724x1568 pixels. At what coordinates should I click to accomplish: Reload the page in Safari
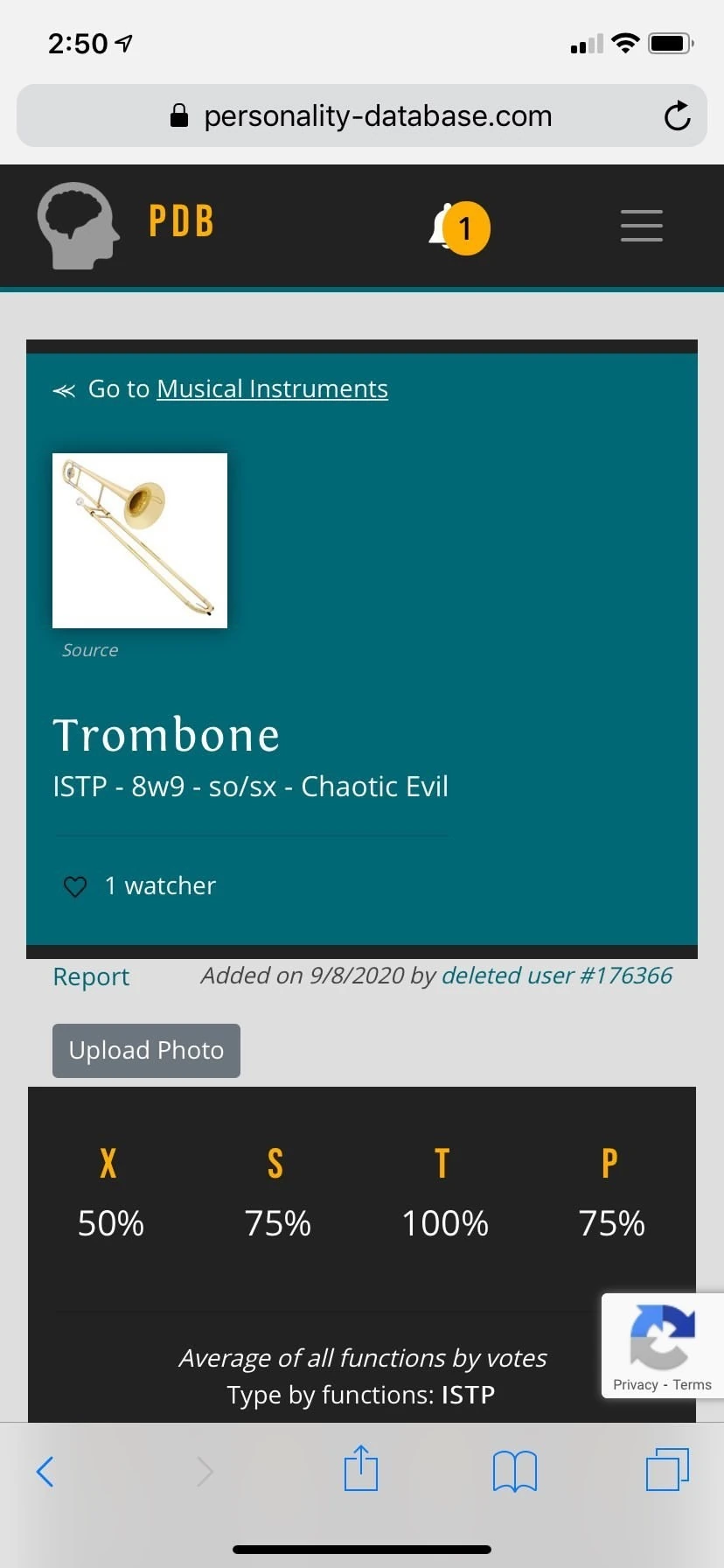[x=677, y=115]
